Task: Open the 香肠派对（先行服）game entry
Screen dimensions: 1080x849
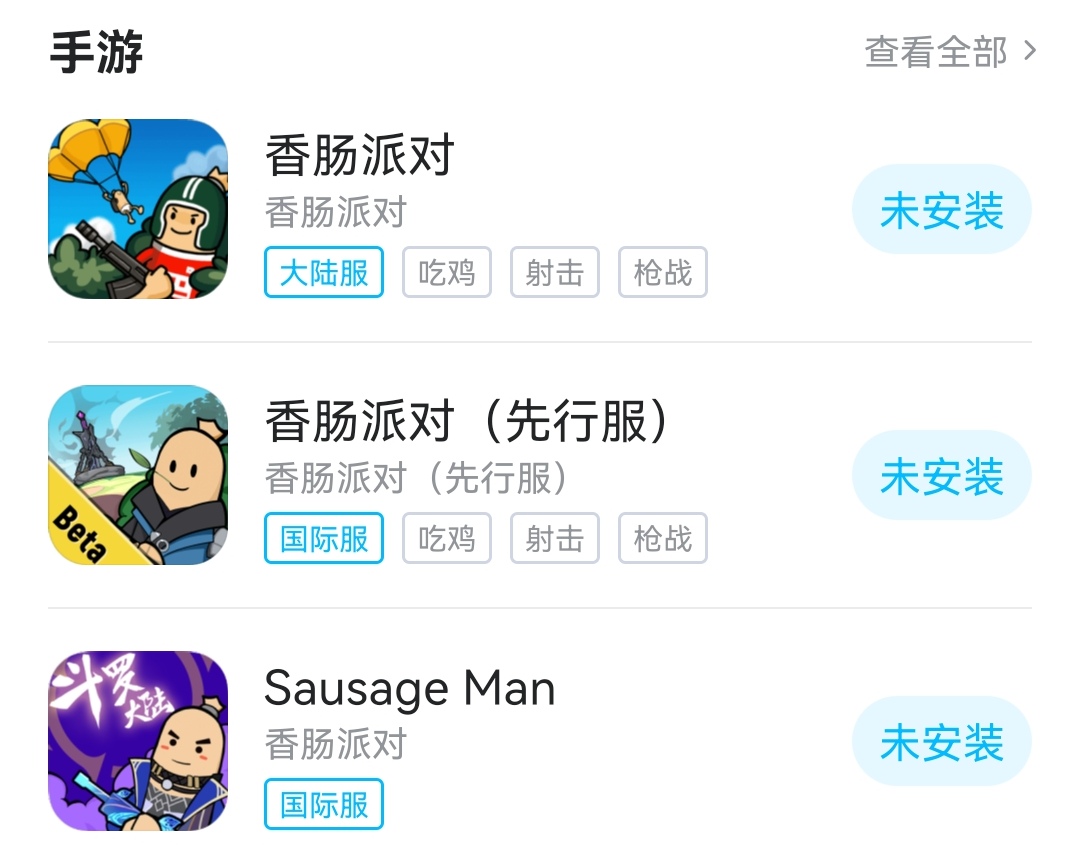Action: click(465, 422)
